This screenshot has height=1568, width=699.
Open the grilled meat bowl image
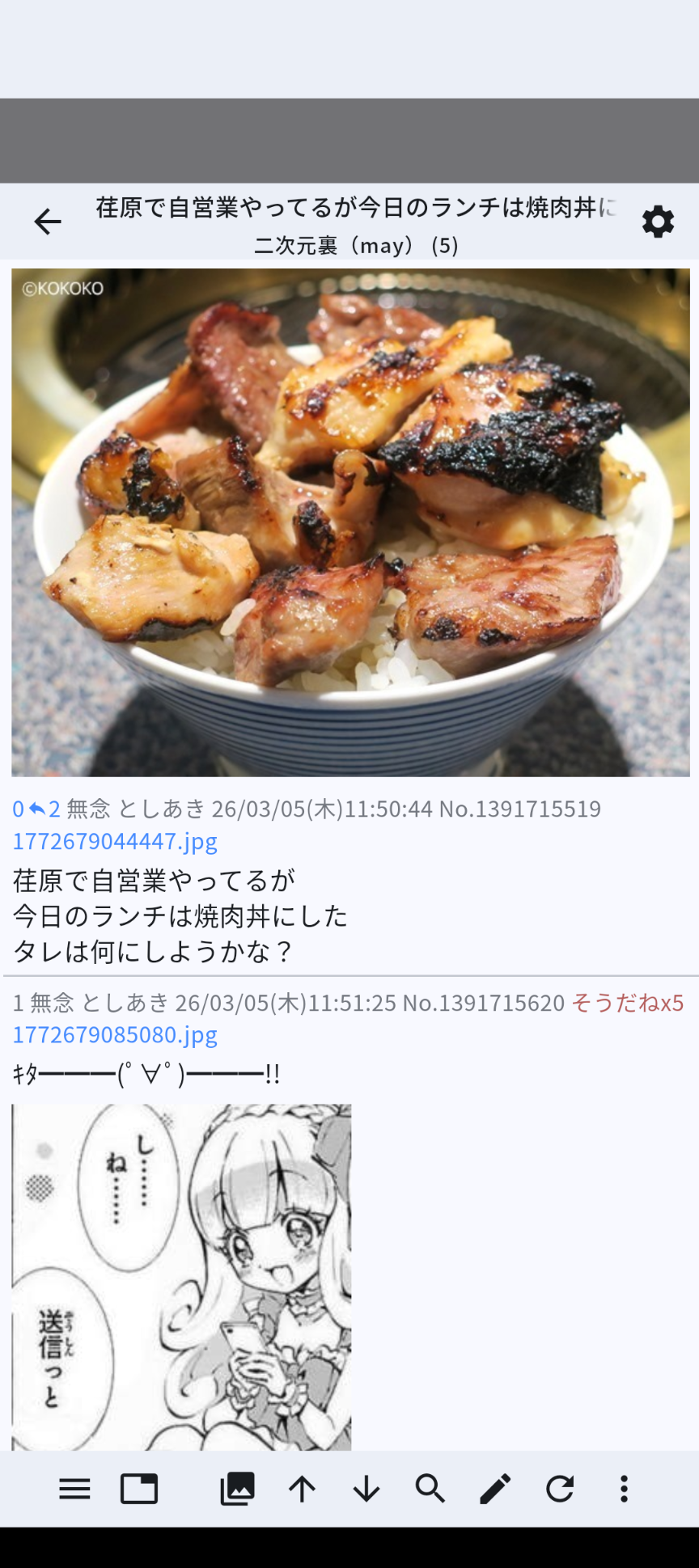click(x=350, y=522)
